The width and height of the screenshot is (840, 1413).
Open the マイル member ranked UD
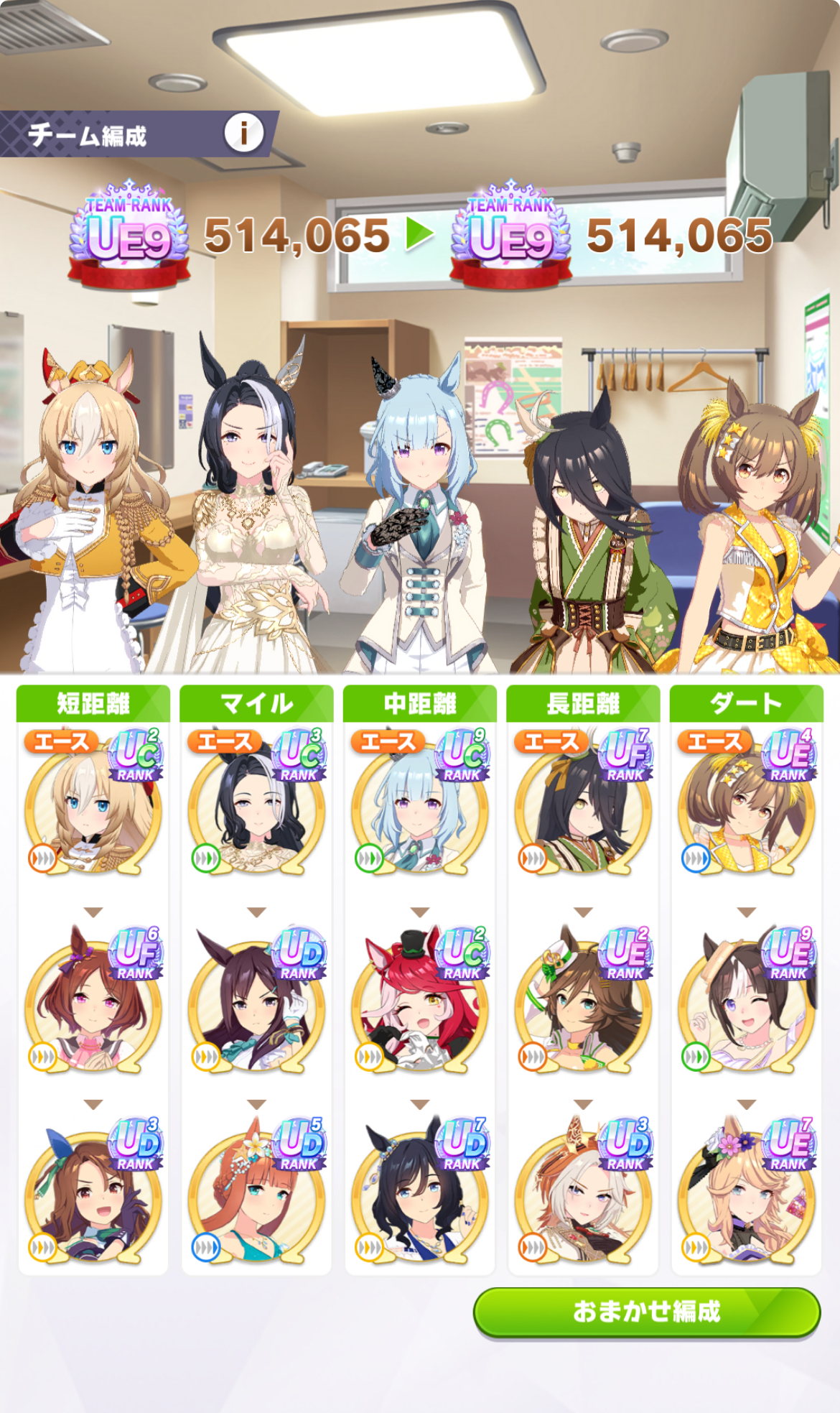point(256,1001)
